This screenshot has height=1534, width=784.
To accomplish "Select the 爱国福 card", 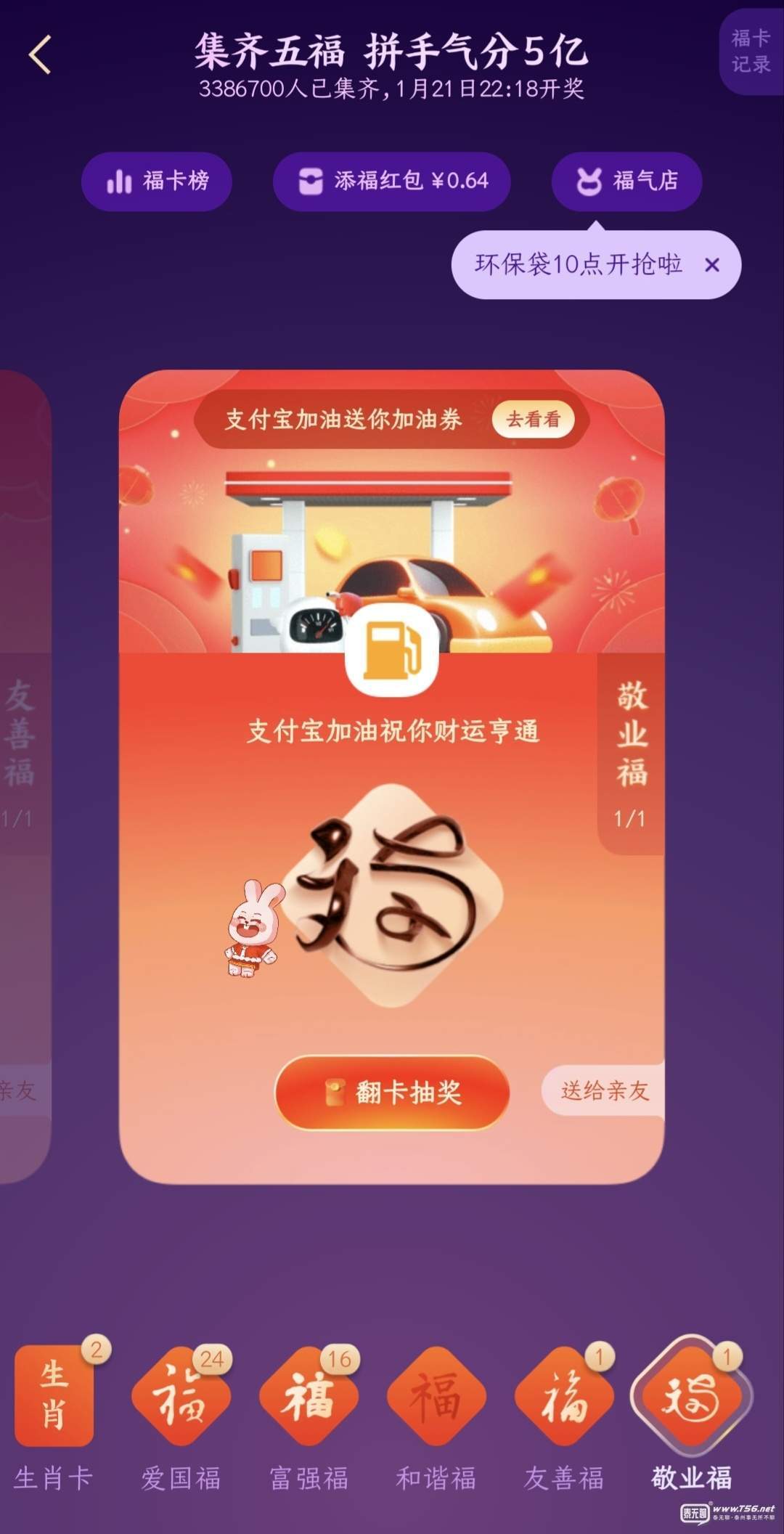I will pos(181,1397).
